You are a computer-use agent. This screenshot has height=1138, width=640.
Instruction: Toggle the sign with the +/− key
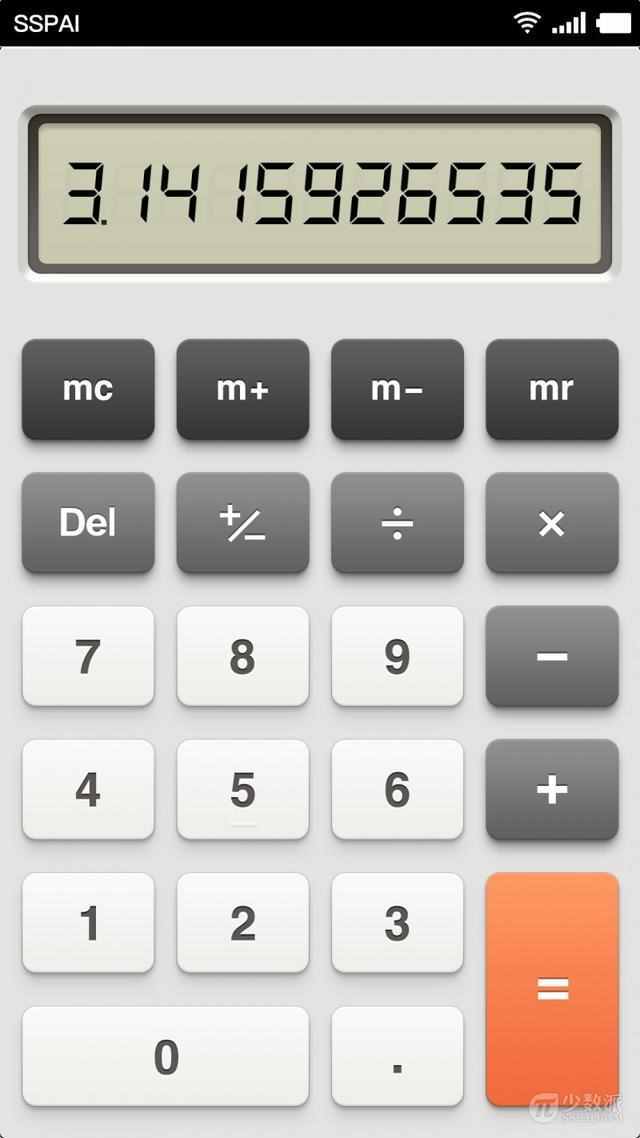[x=243, y=522]
